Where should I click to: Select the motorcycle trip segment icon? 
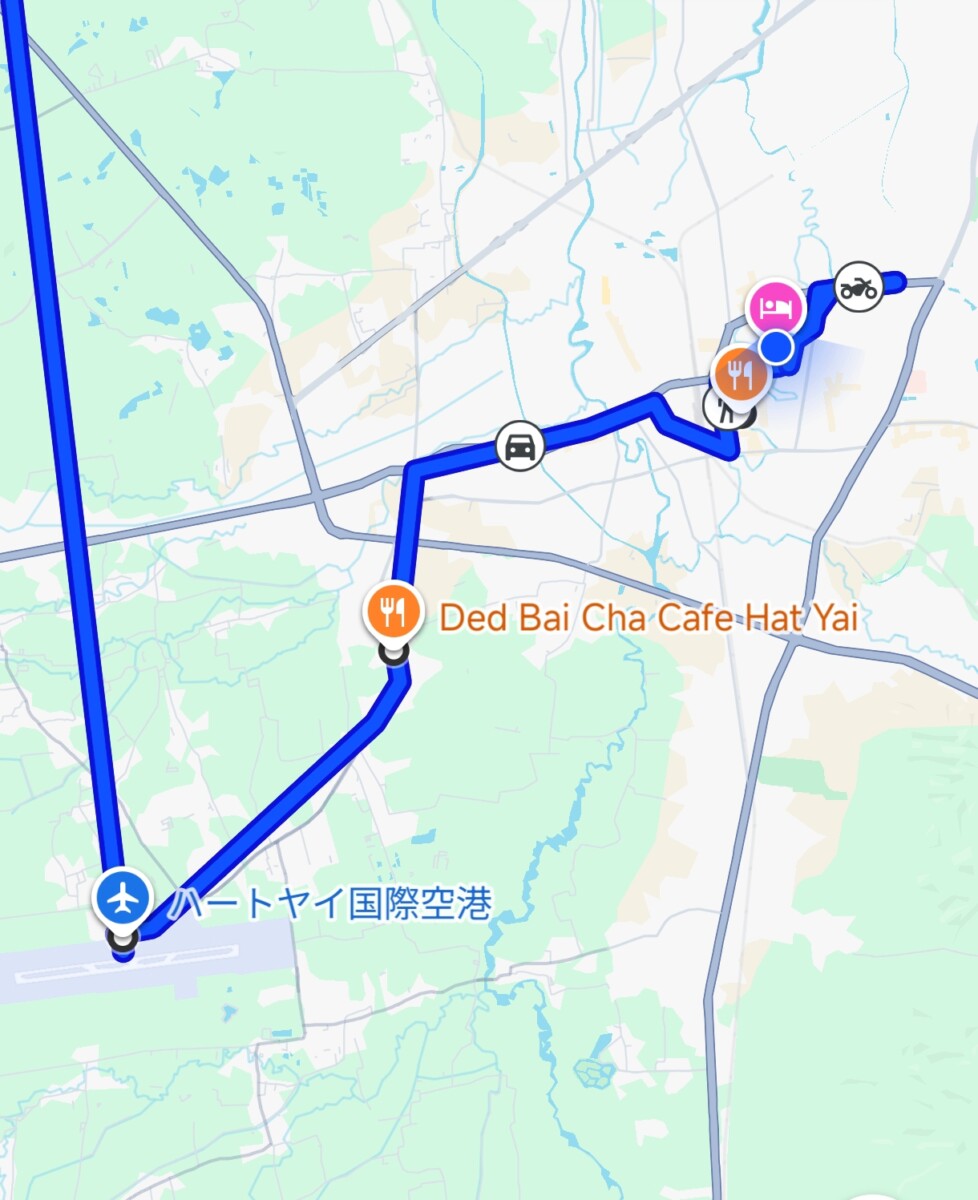point(858,288)
